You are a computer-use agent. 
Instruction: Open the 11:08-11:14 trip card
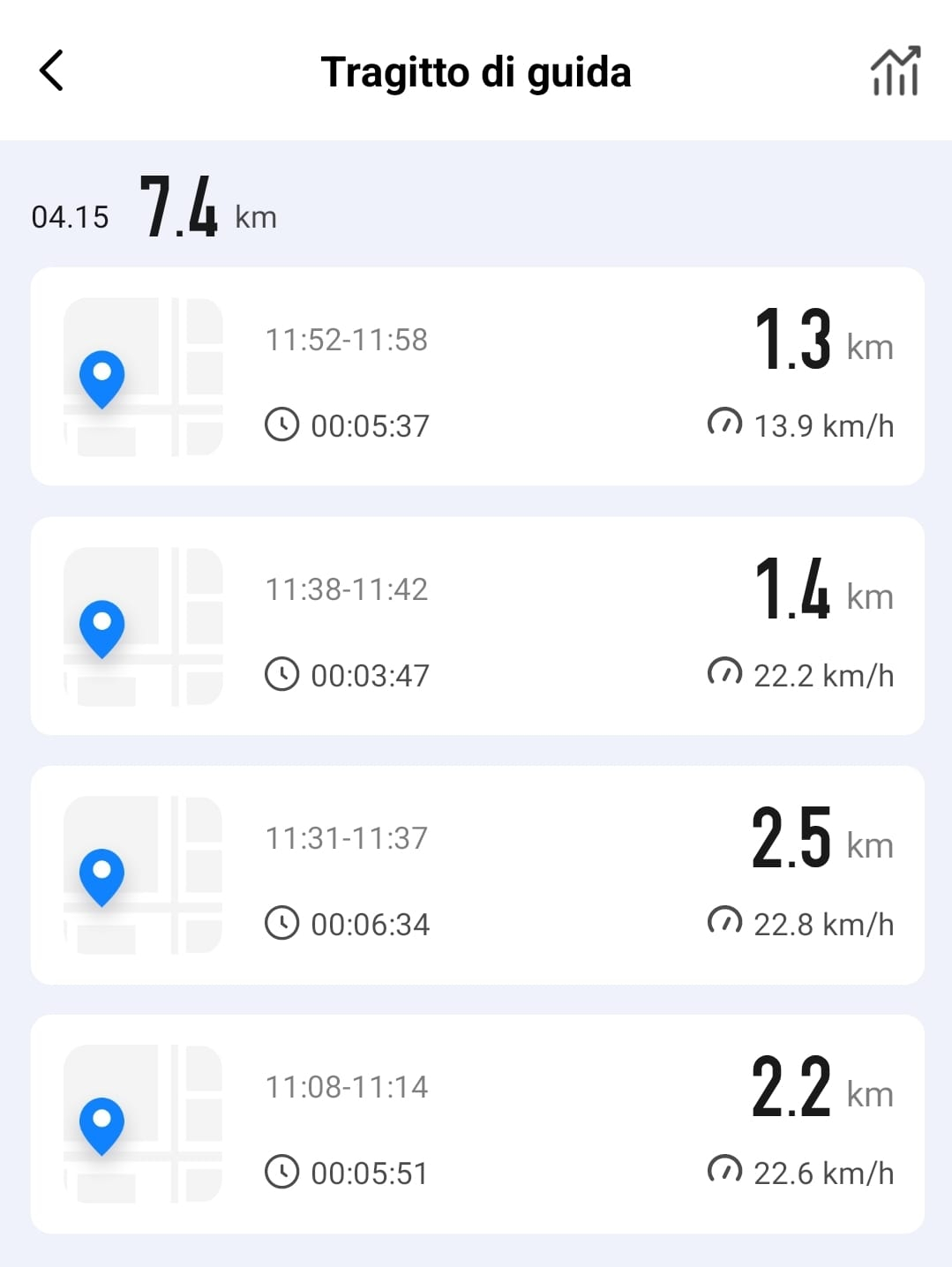click(476, 1124)
